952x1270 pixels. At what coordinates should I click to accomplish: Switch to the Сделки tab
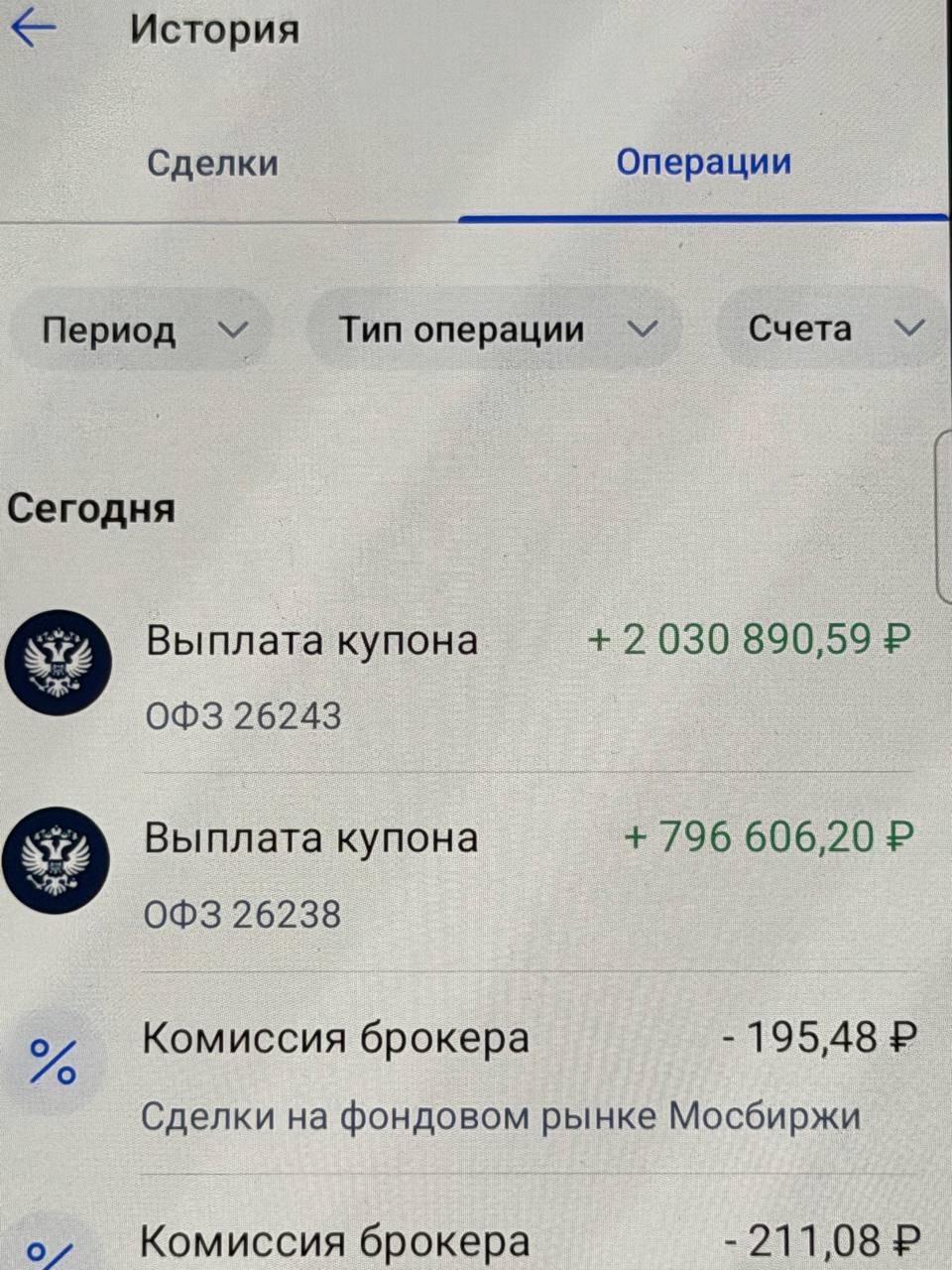click(212, 162)
